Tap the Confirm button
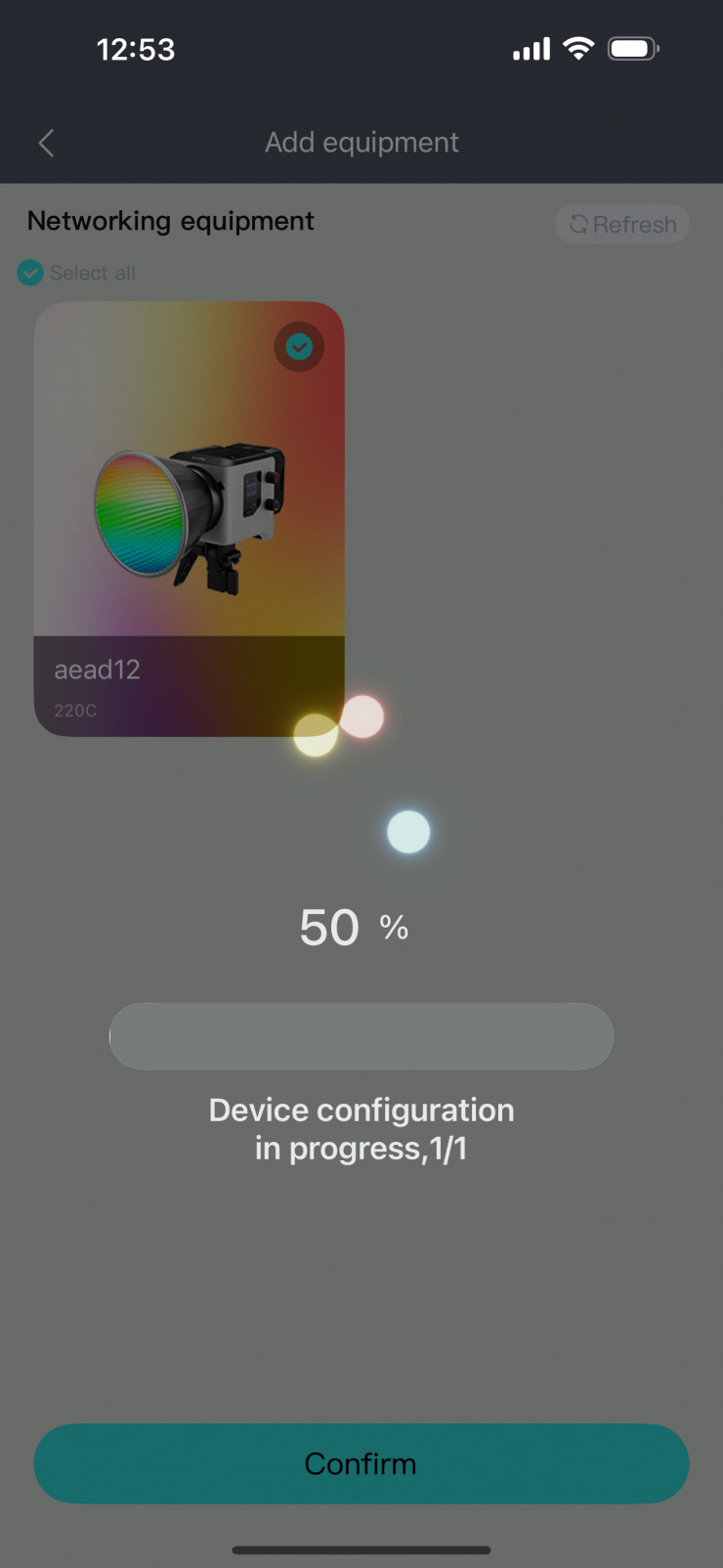Screen dimensions: 723x1568 click(x=361, y=1462)
